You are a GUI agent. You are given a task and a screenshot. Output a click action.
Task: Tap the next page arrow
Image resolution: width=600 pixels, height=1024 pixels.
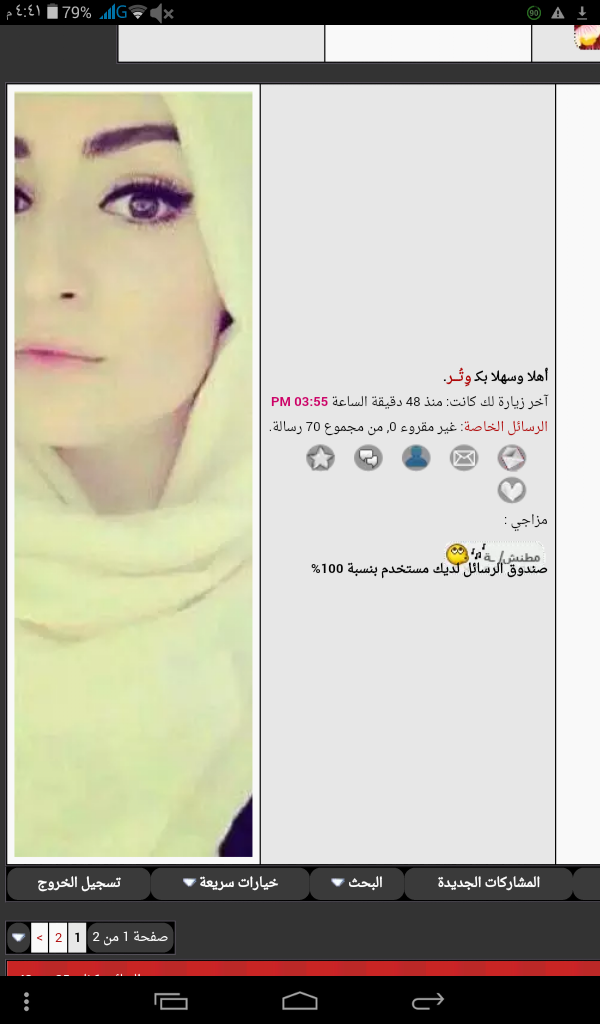point(40,938)
